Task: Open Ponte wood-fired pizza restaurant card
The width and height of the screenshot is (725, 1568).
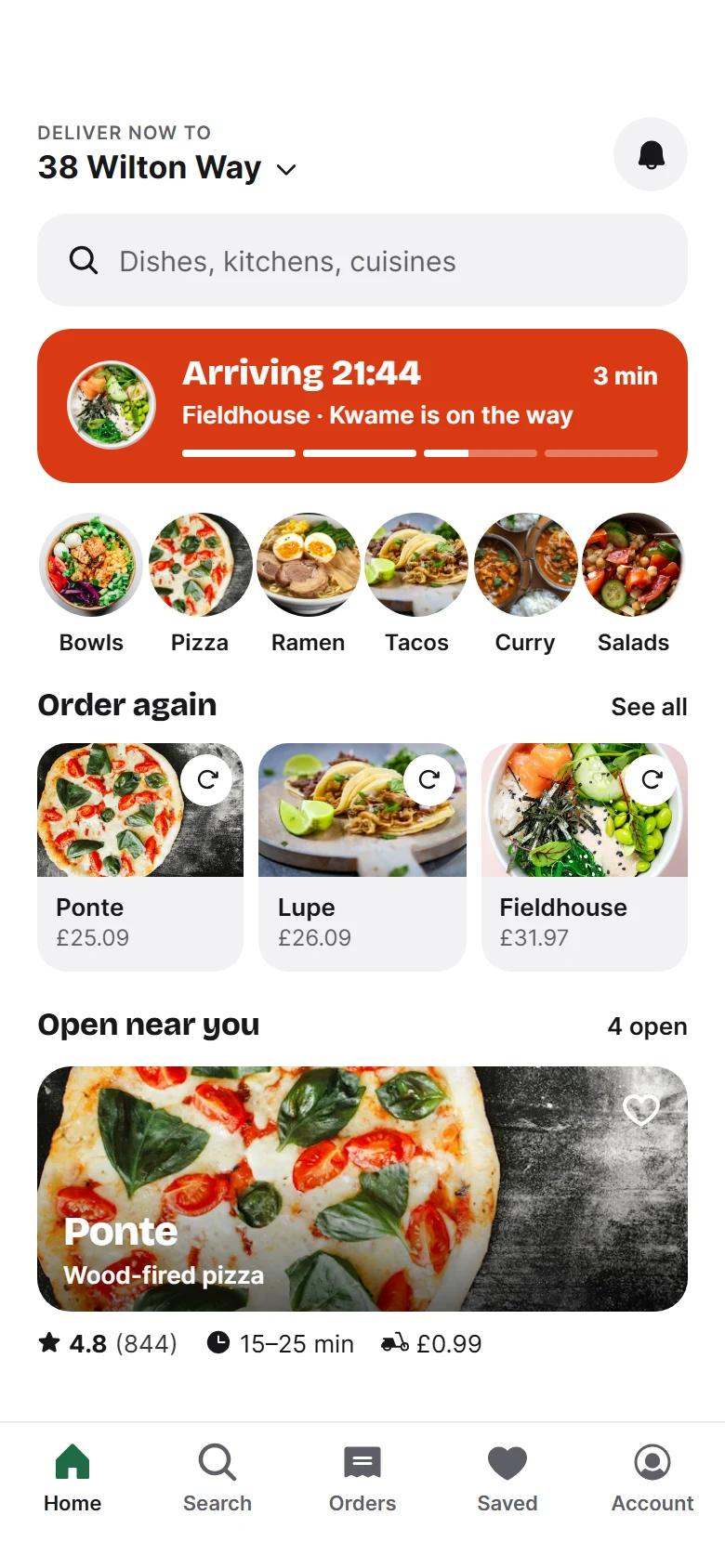Action: pos(362,1189)
